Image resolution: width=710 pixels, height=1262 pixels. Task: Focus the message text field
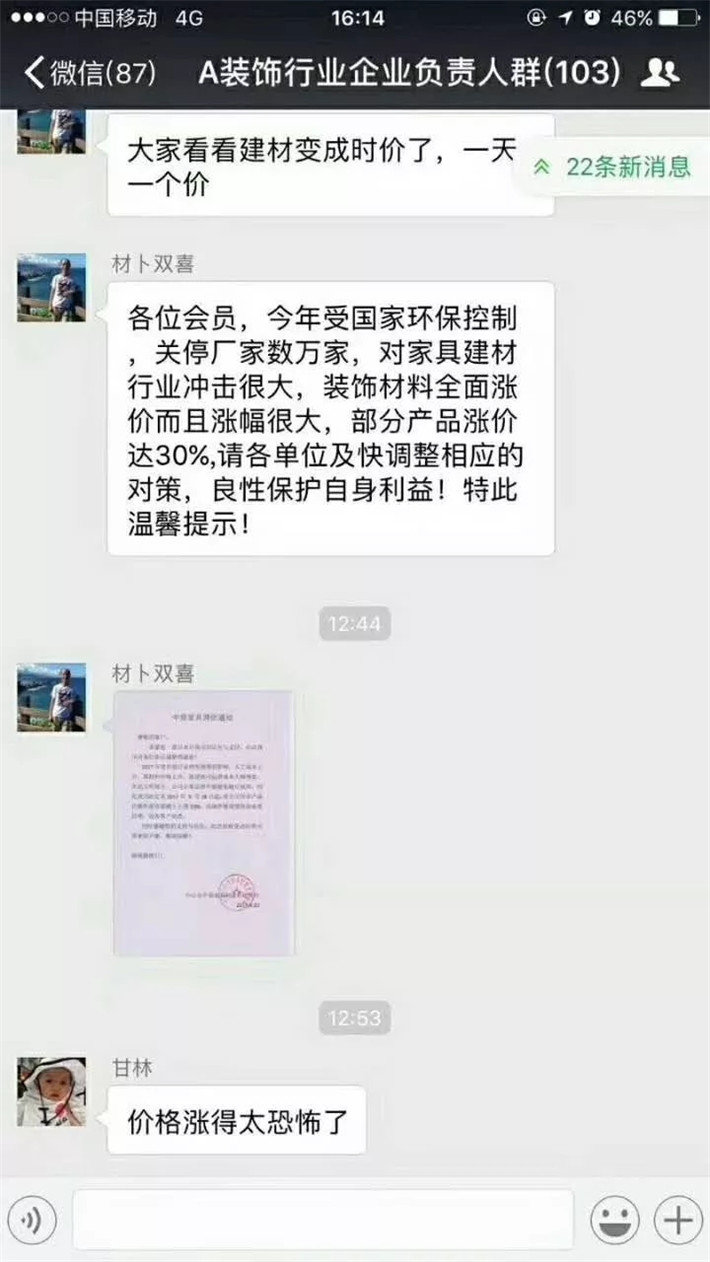pos(323,1220)
